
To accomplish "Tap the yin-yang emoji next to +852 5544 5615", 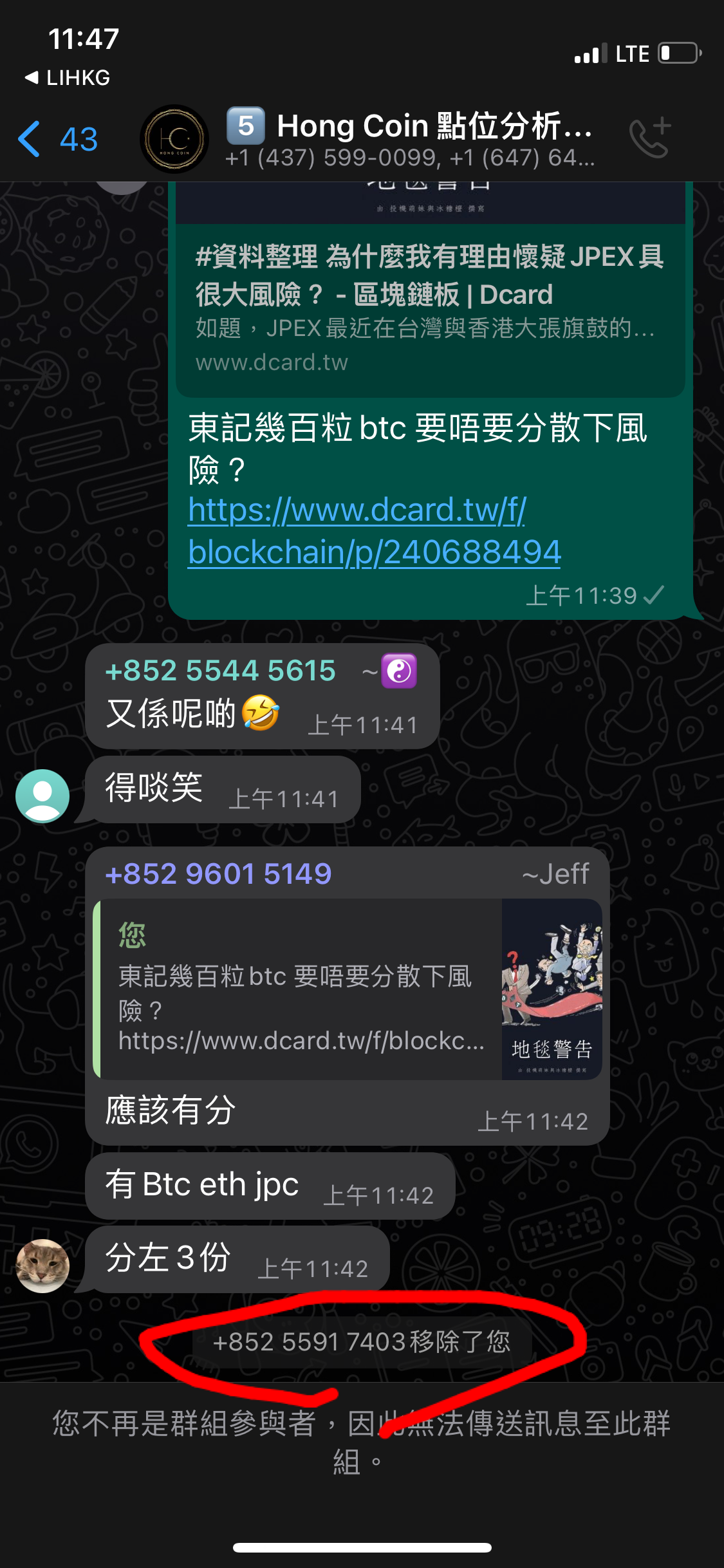I will click(x=399, y=671).
